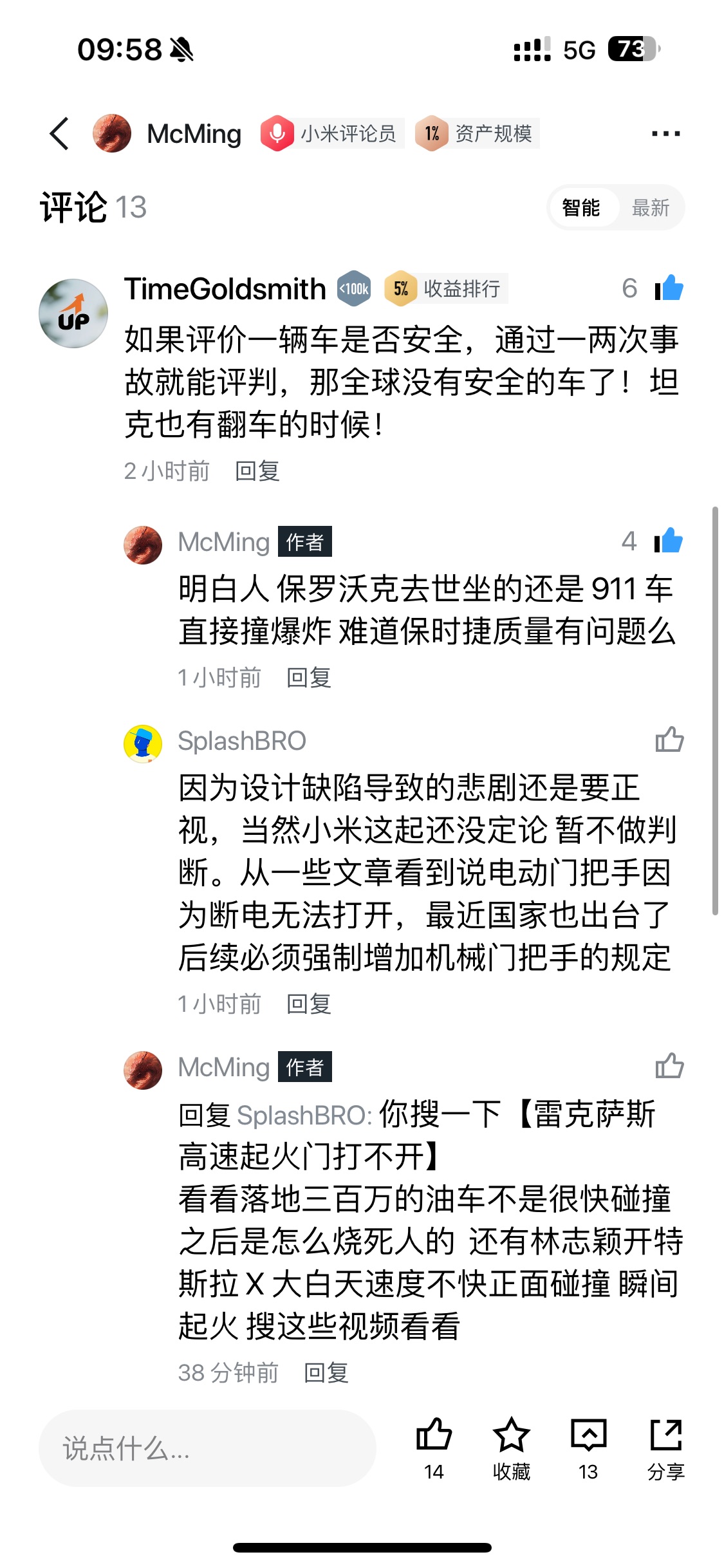Open TimeGoldsmith's profile avatar

[x=73, y=313]
